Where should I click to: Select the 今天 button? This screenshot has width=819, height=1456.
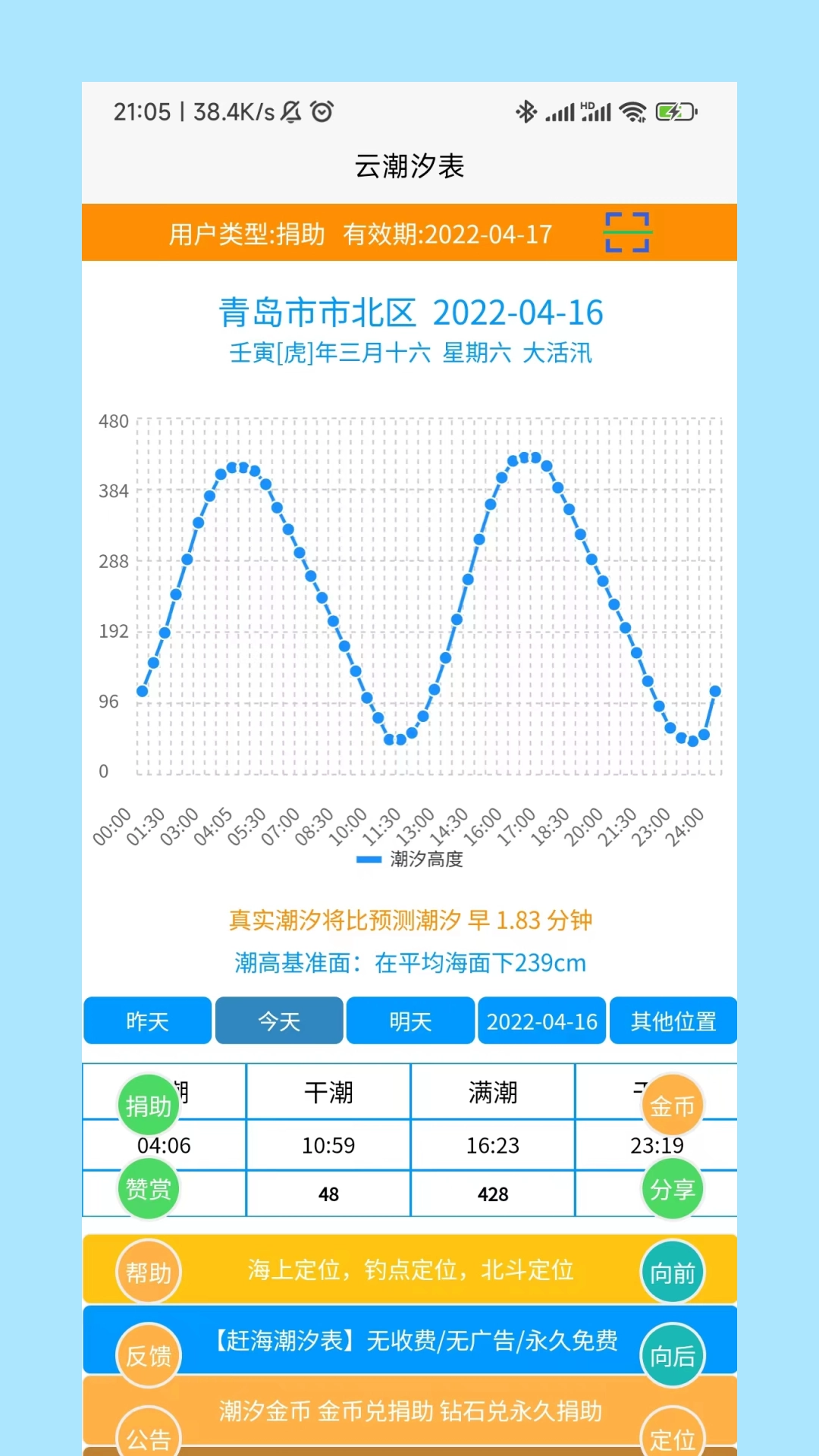point(279,1021)
